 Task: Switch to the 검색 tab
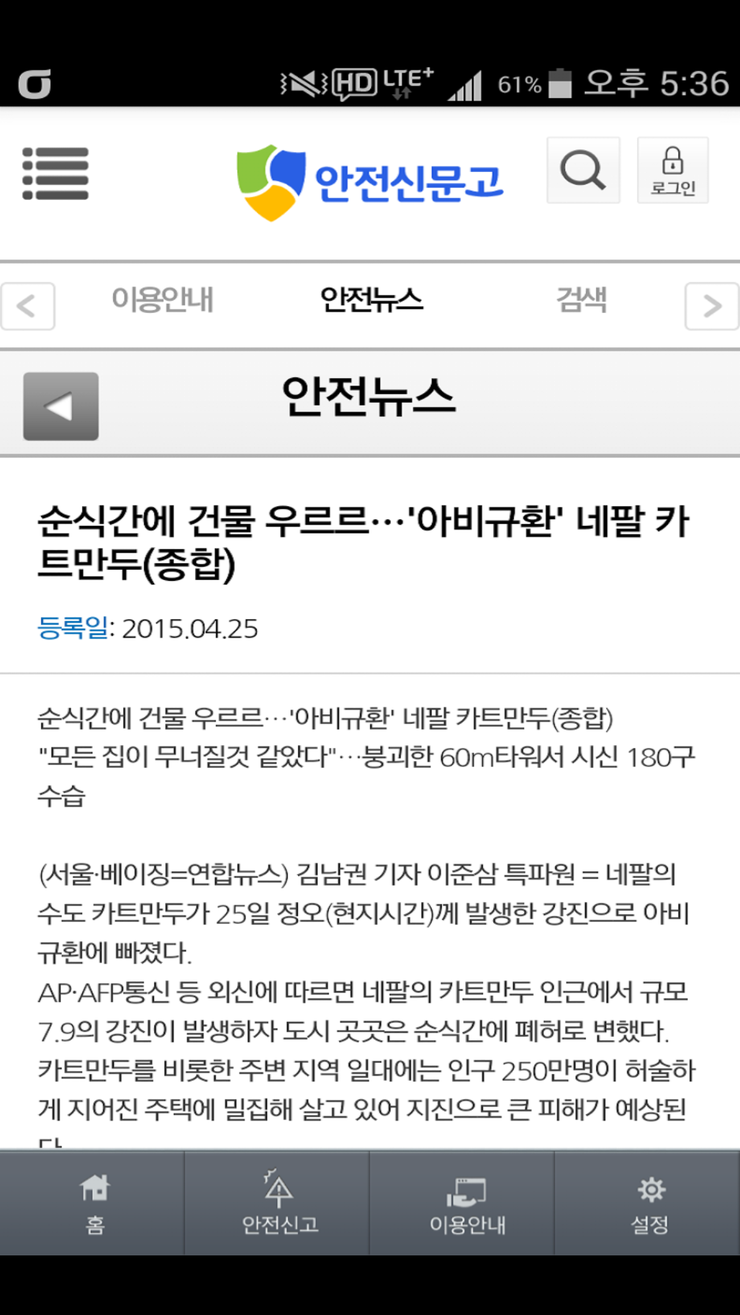pos(581,299)
